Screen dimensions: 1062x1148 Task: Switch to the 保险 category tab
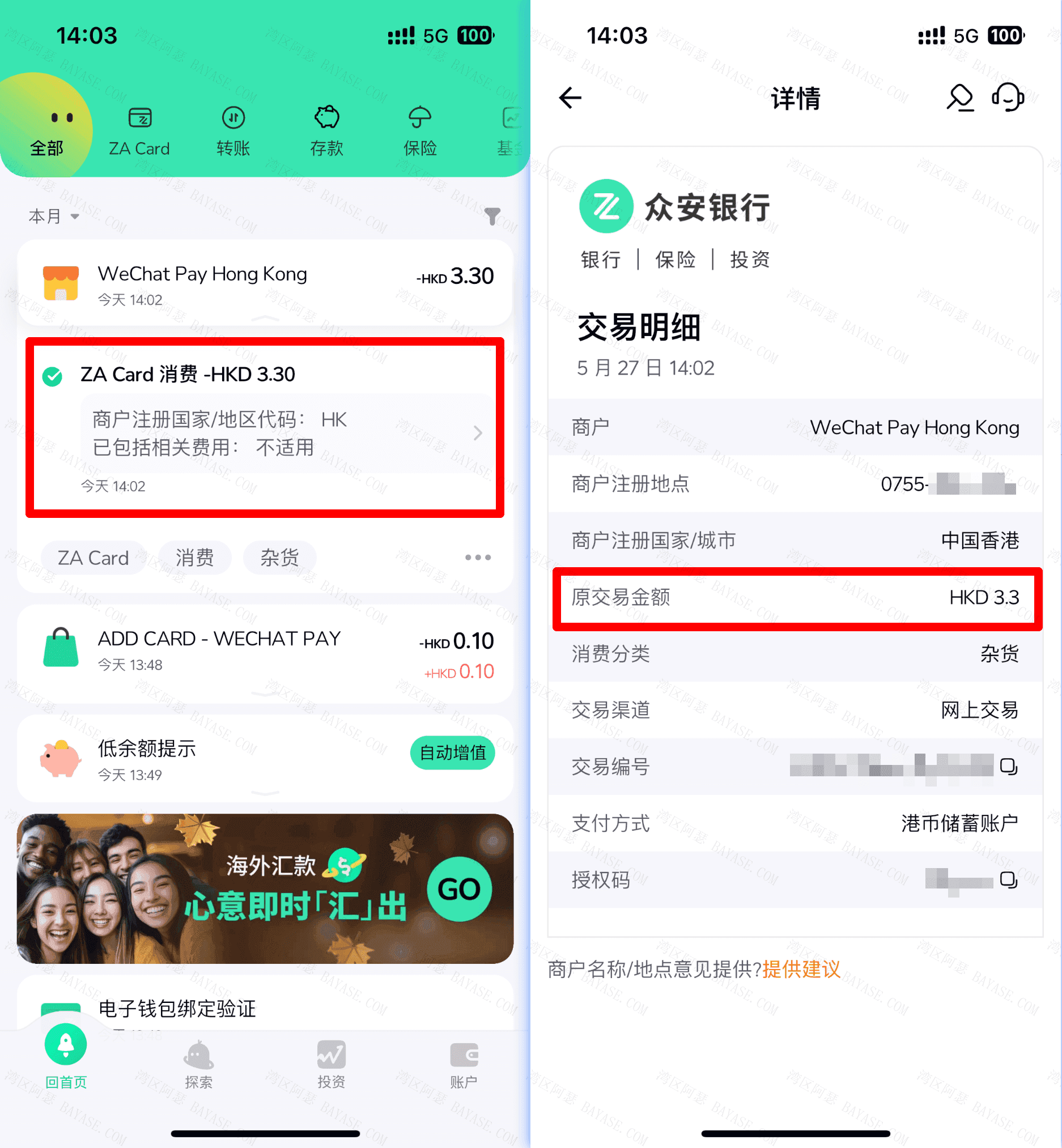point(419,131)
